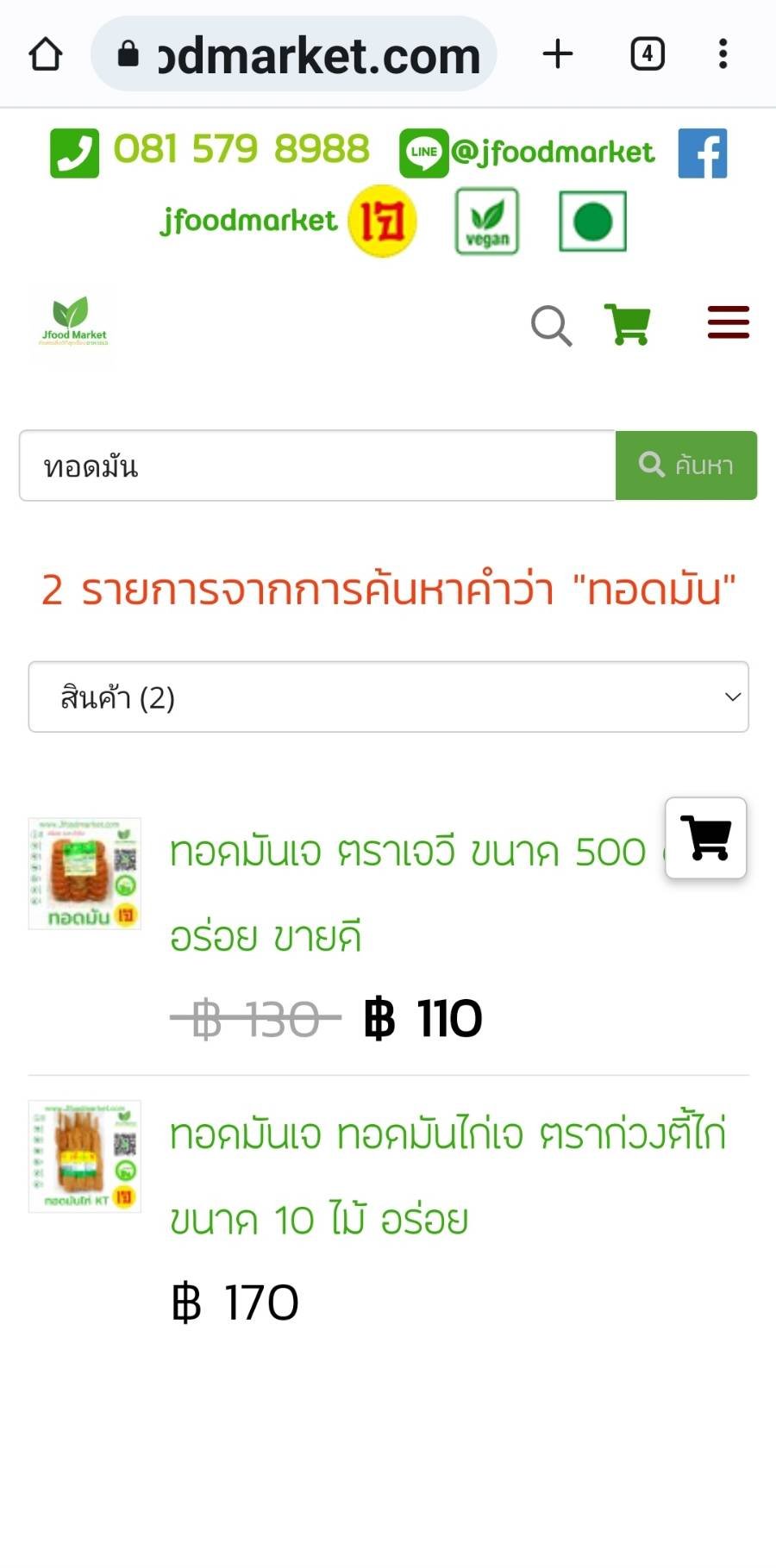Tap the ทอดมันเจ ตราเจวี product image
Screen dimensions: 776x1568
pos(84,873)
